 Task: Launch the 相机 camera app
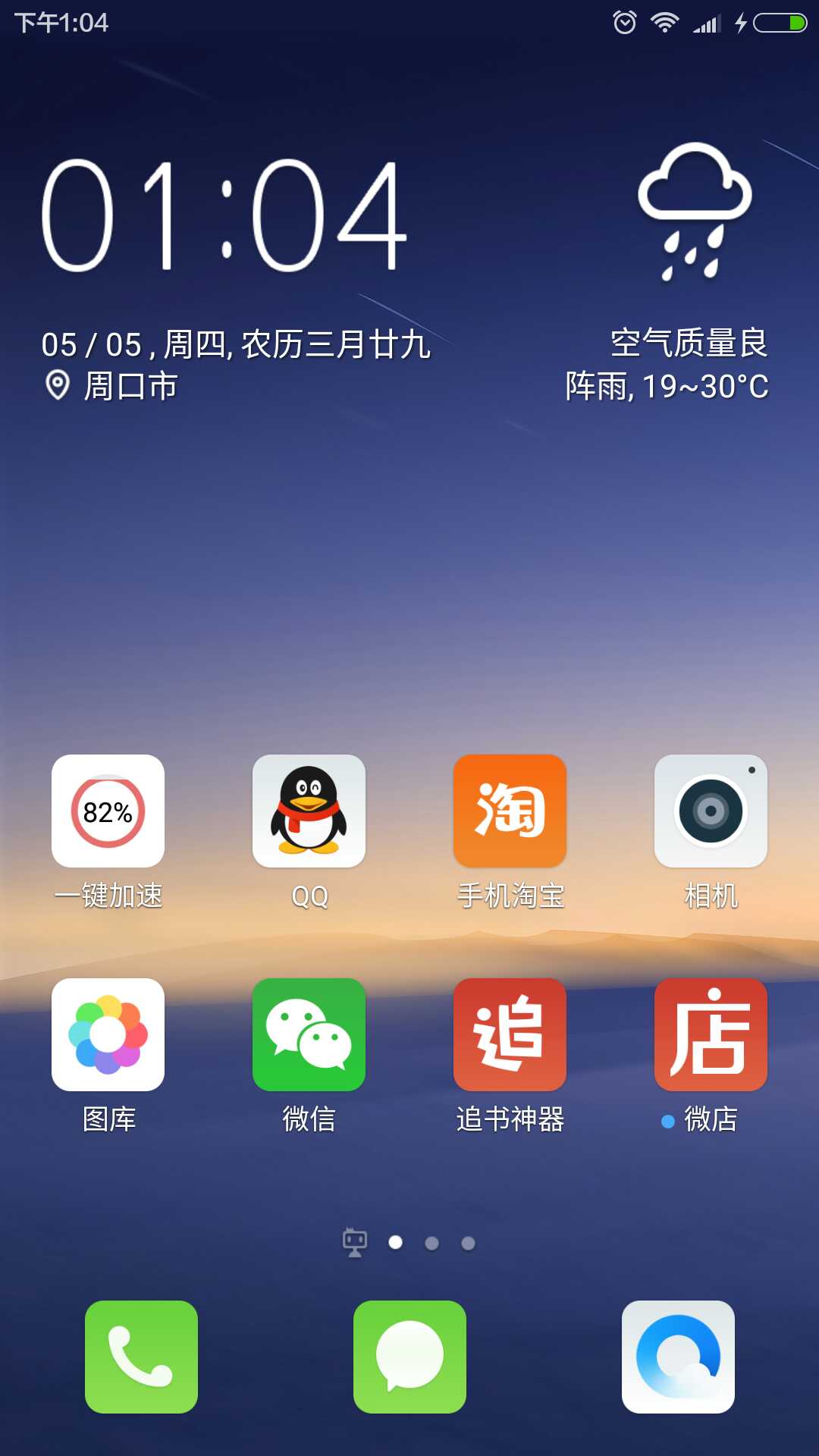point(711,811)
